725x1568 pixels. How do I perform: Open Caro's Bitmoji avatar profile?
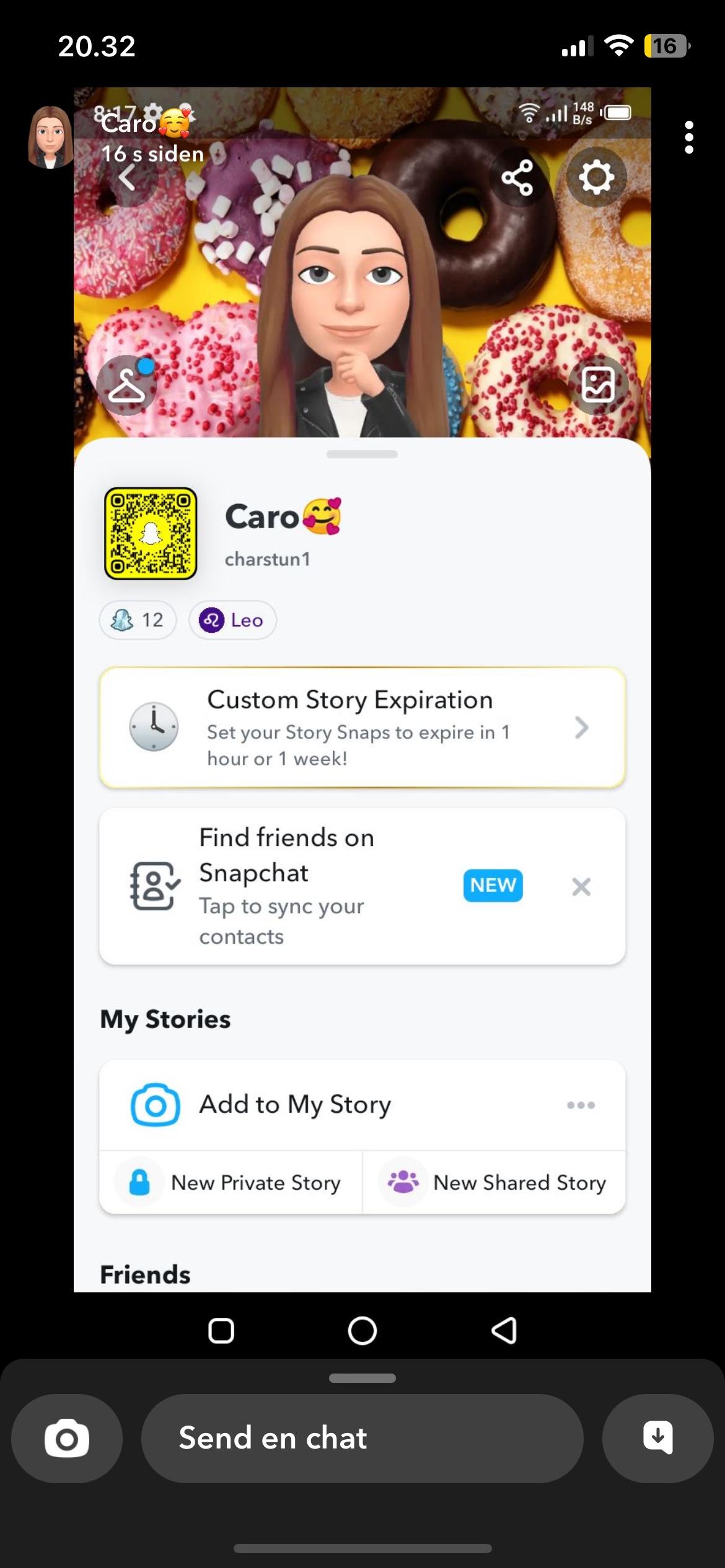pos(50,137)
